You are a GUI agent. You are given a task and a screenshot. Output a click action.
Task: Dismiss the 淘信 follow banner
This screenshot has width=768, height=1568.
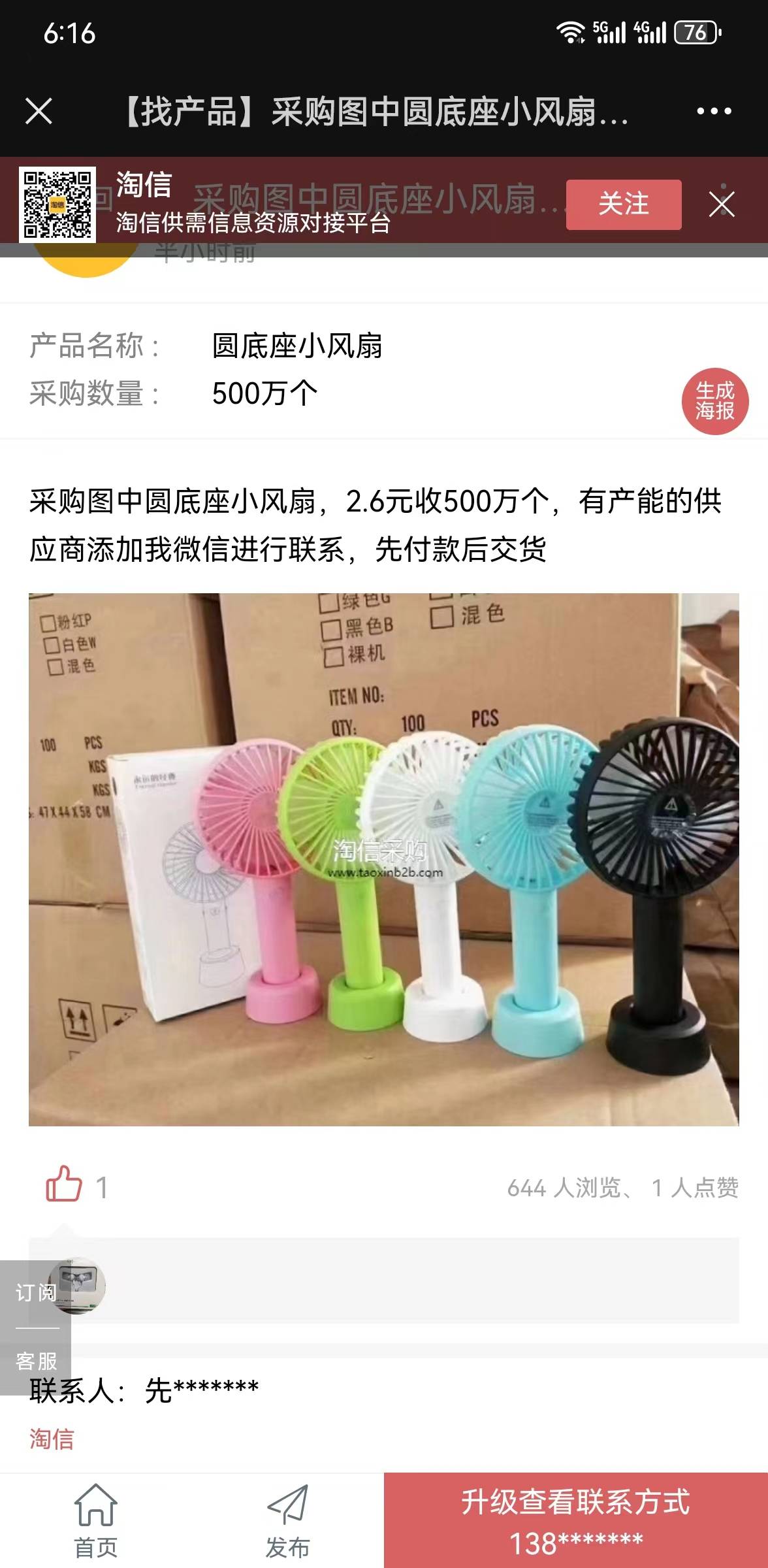[x=722, y=204]
